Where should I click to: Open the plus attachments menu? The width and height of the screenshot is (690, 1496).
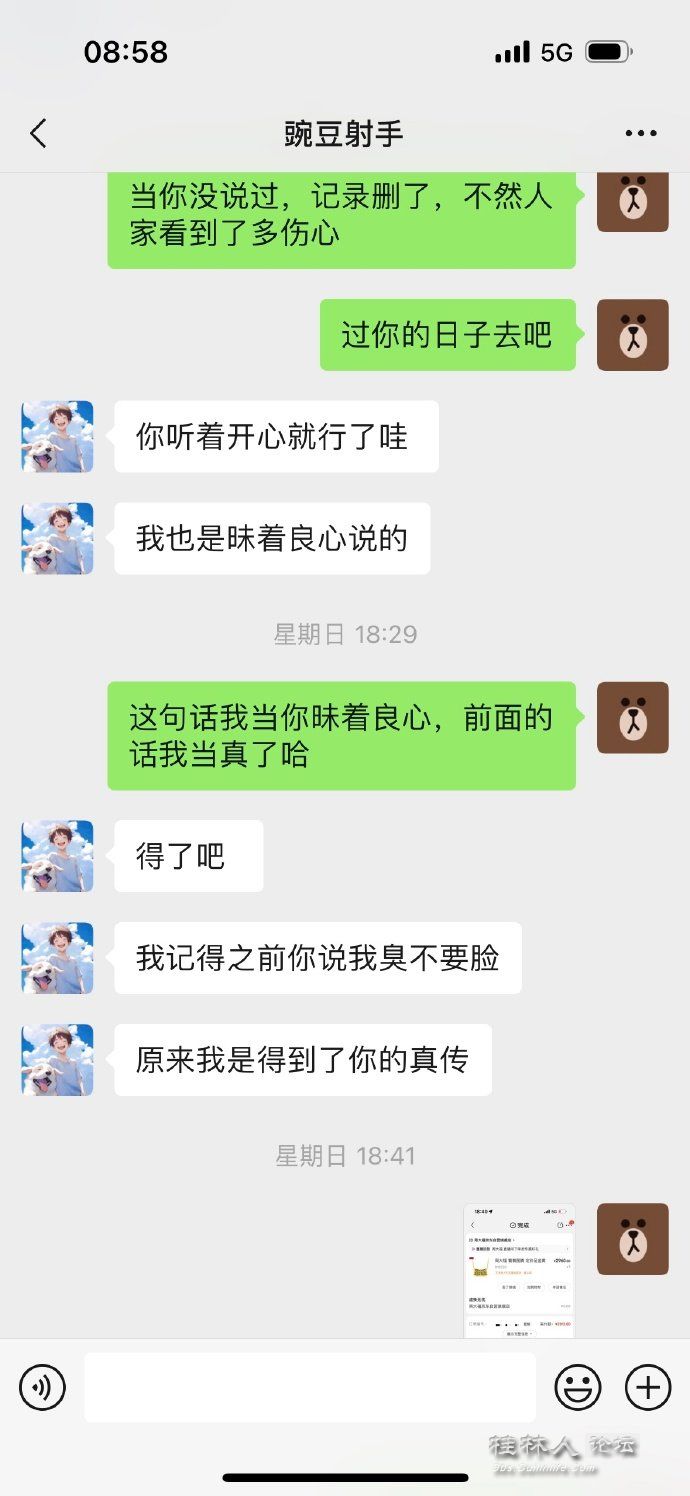tap(648, 1387)
